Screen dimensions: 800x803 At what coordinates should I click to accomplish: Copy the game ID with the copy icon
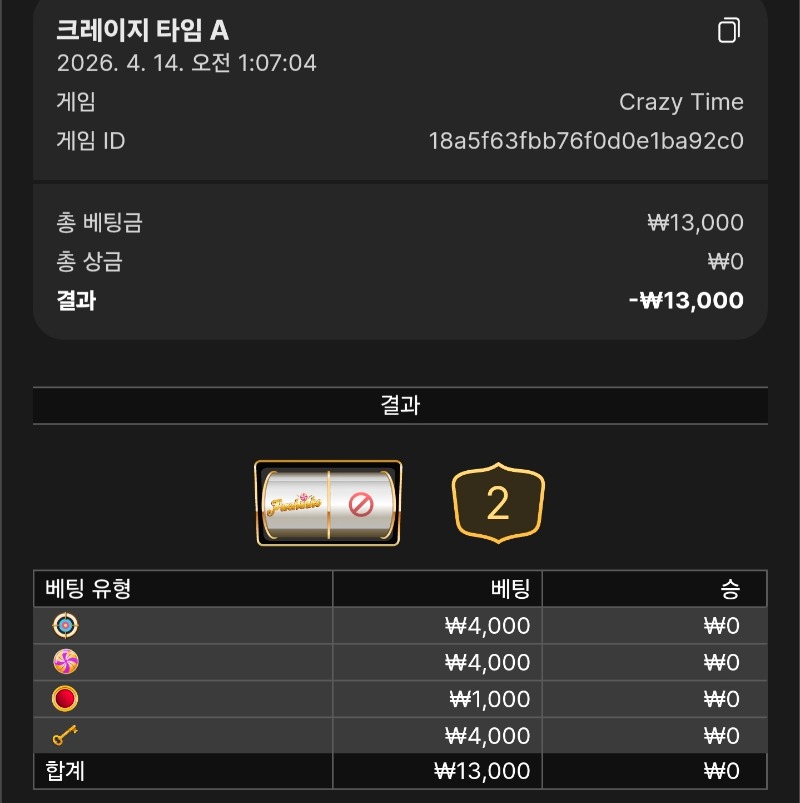click(729, 31)
